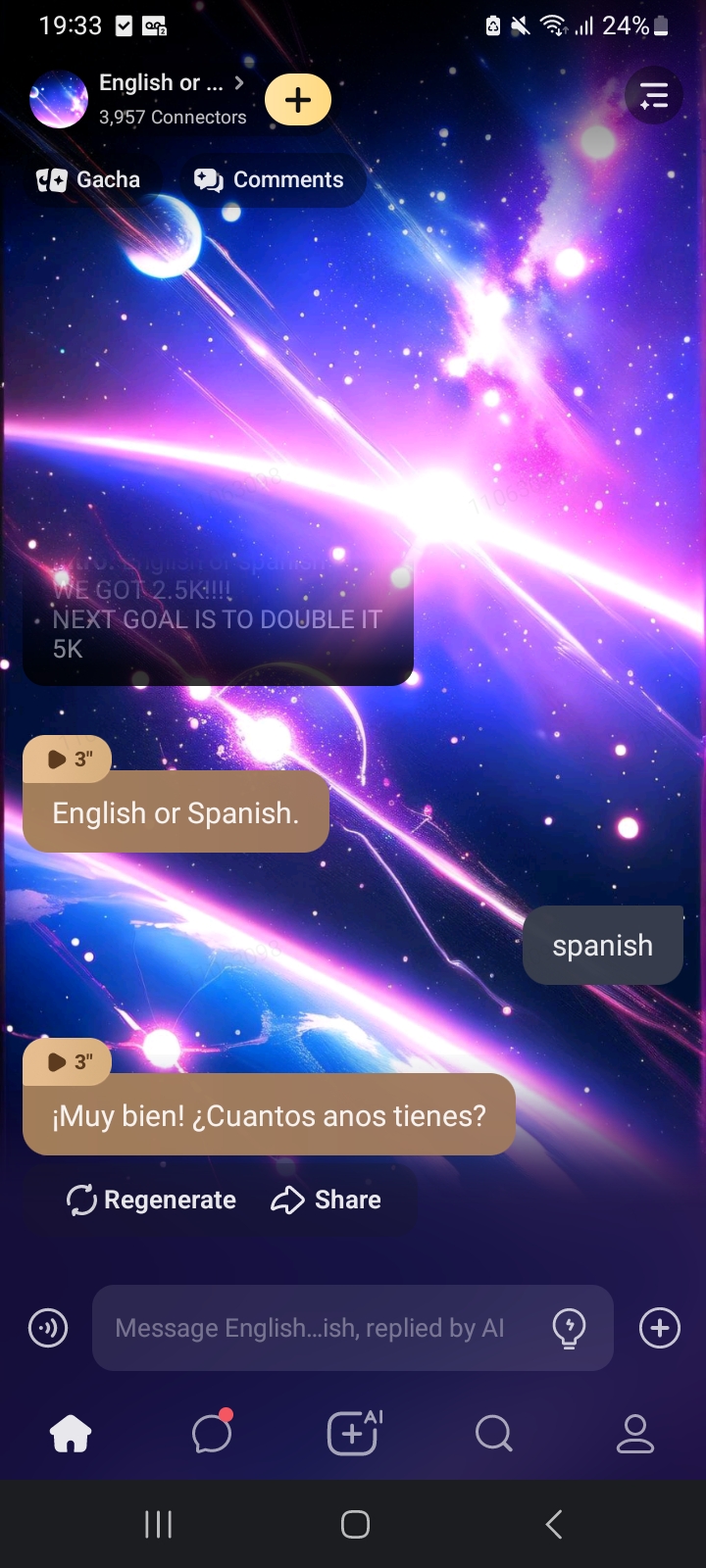Play audio of "¡Muy bien!" message
Viewport: 706px width, 1568px height.
[x=67, y=1062]
